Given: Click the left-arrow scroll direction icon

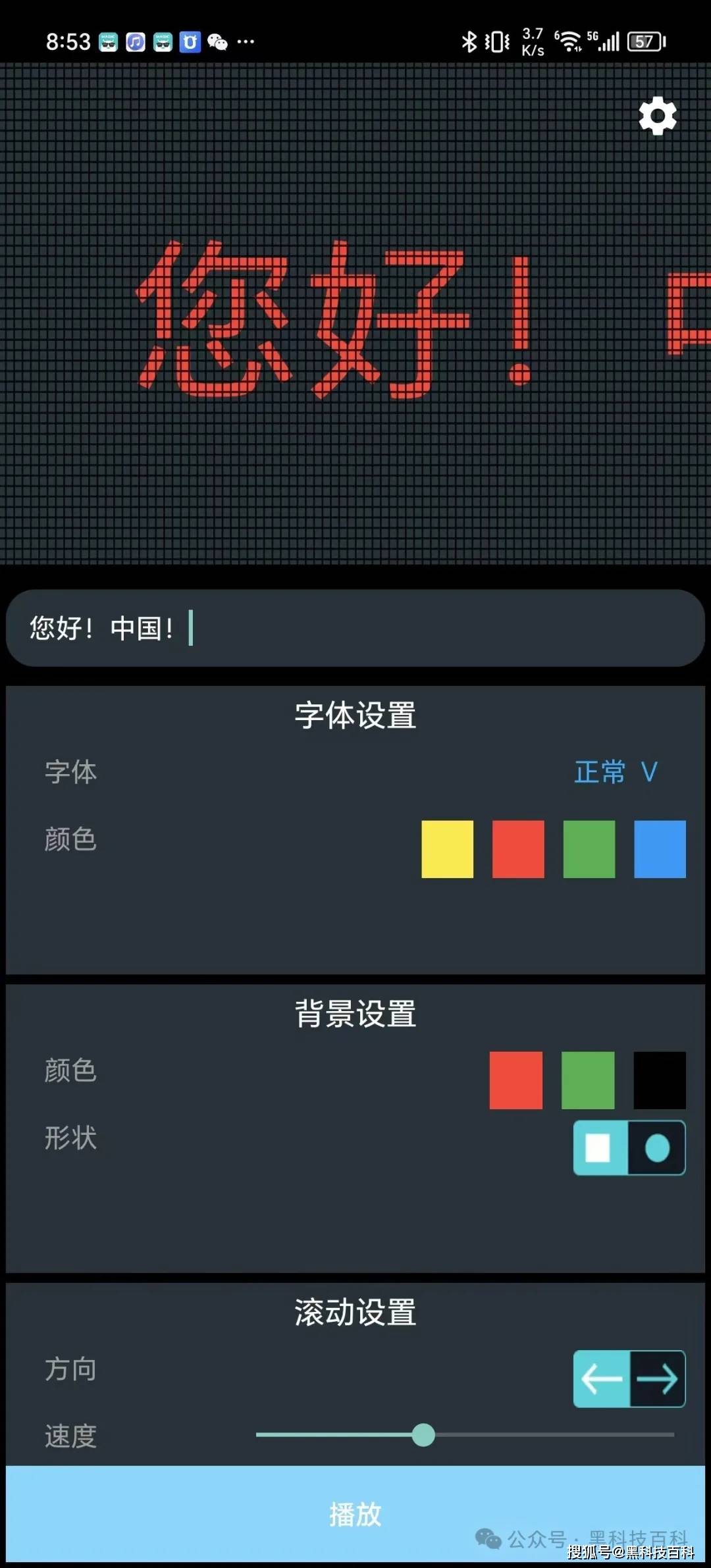Looking at the screenshot, I should [602, 1380].
